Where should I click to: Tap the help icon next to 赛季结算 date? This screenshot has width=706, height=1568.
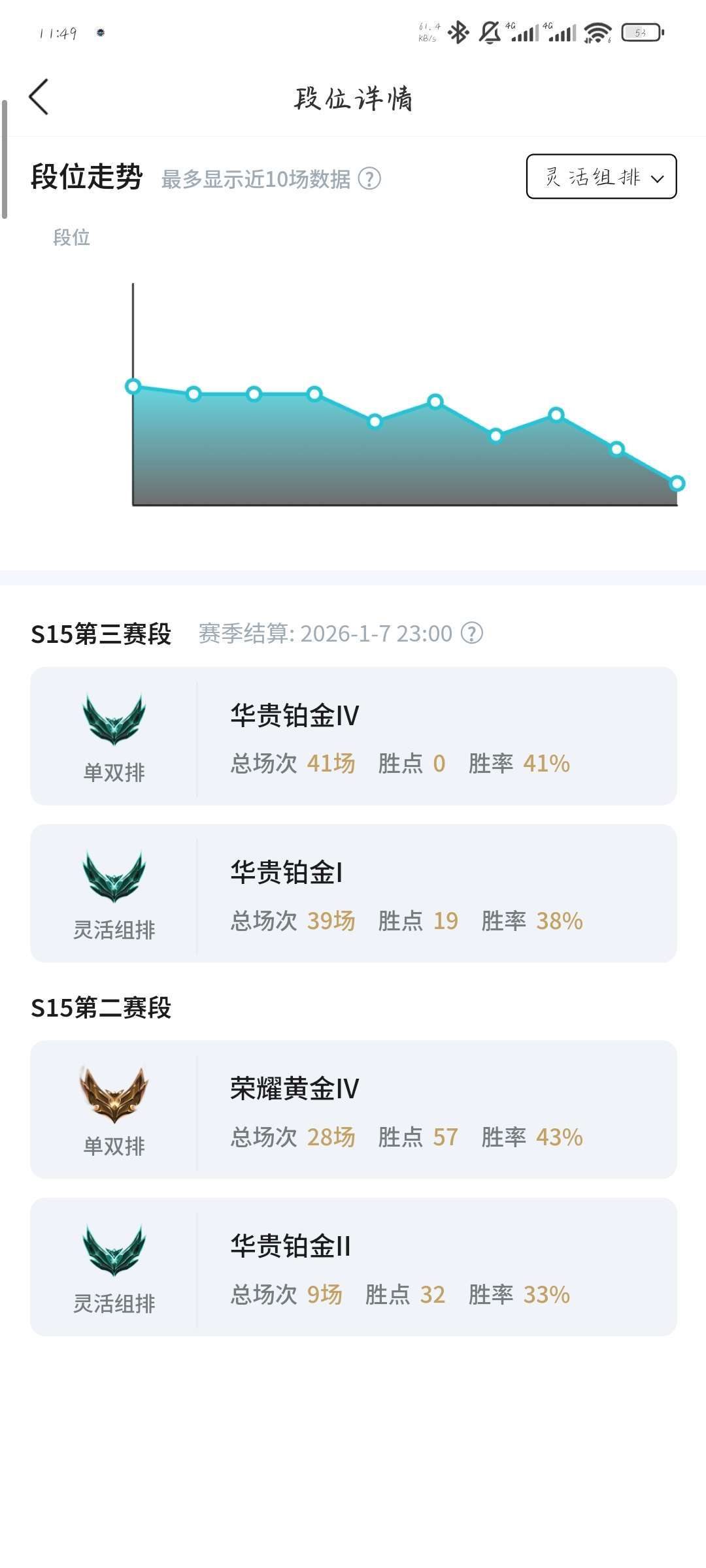472,633
